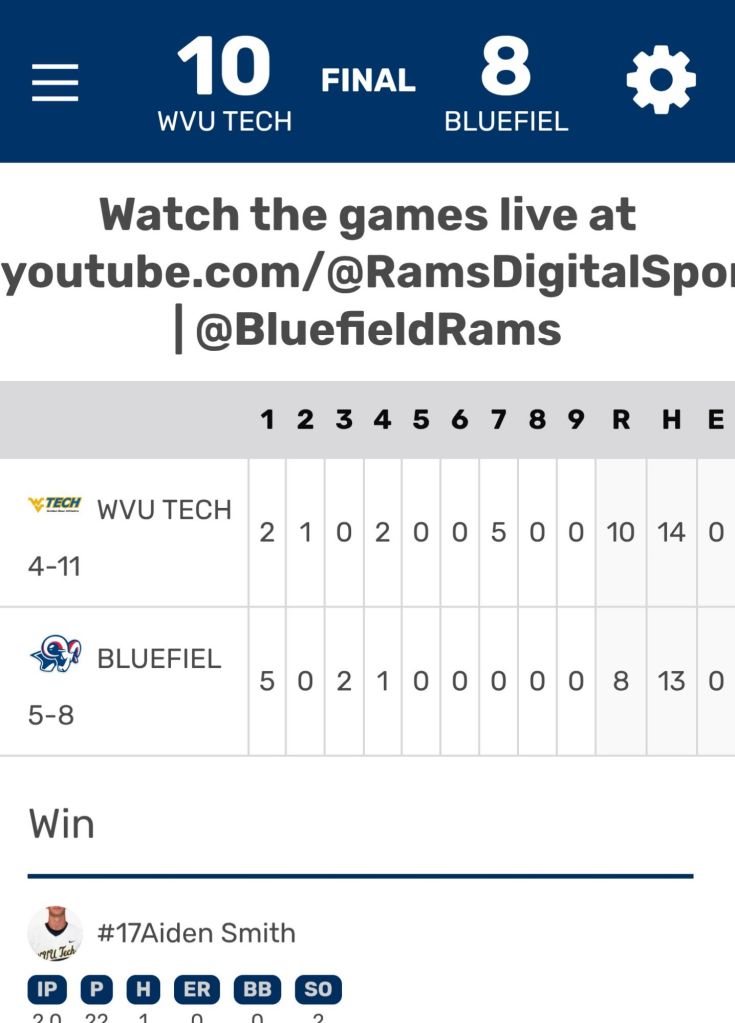Open the settings gear
Image resolution: width=735 pixels, height=1023 pixels.
point(661,80)
